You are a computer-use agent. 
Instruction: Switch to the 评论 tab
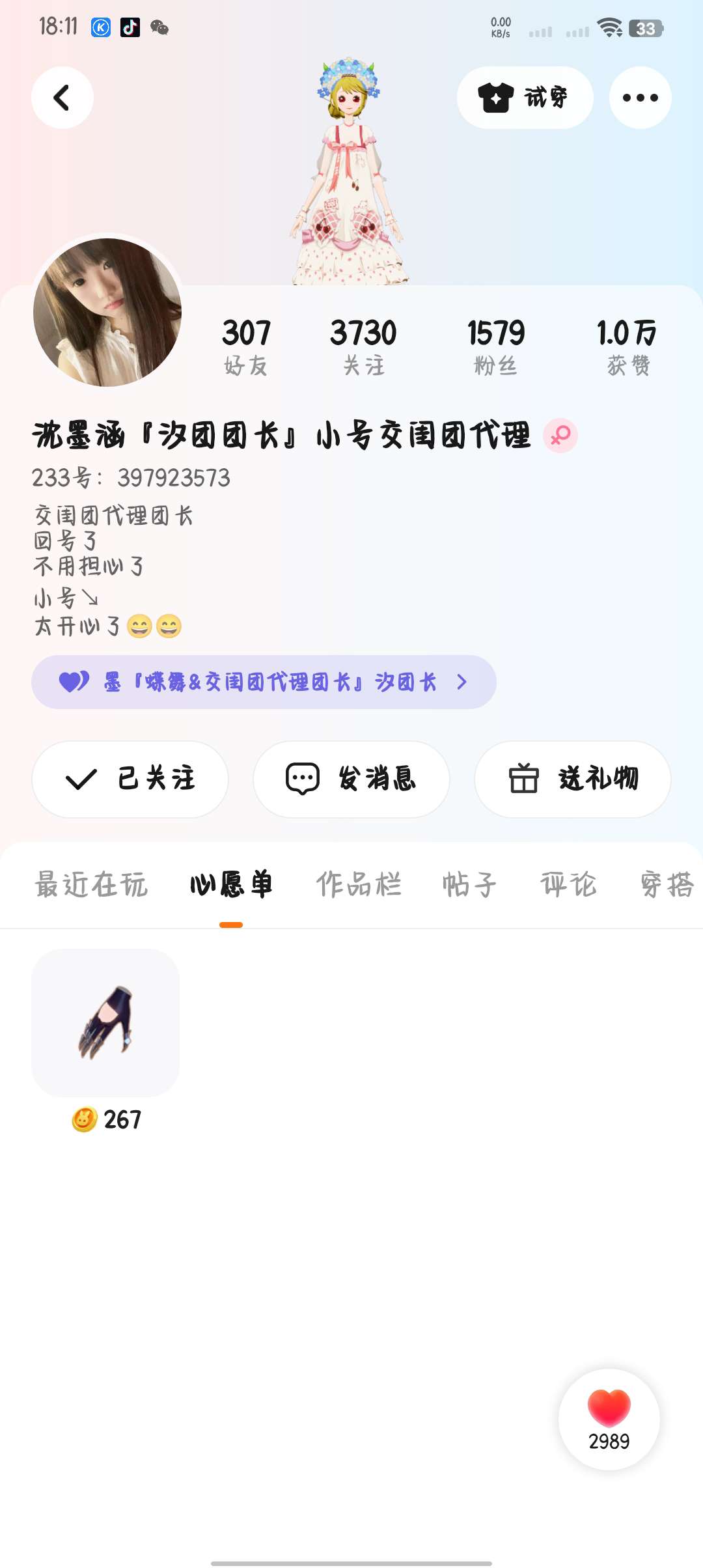tap(568, 885)
